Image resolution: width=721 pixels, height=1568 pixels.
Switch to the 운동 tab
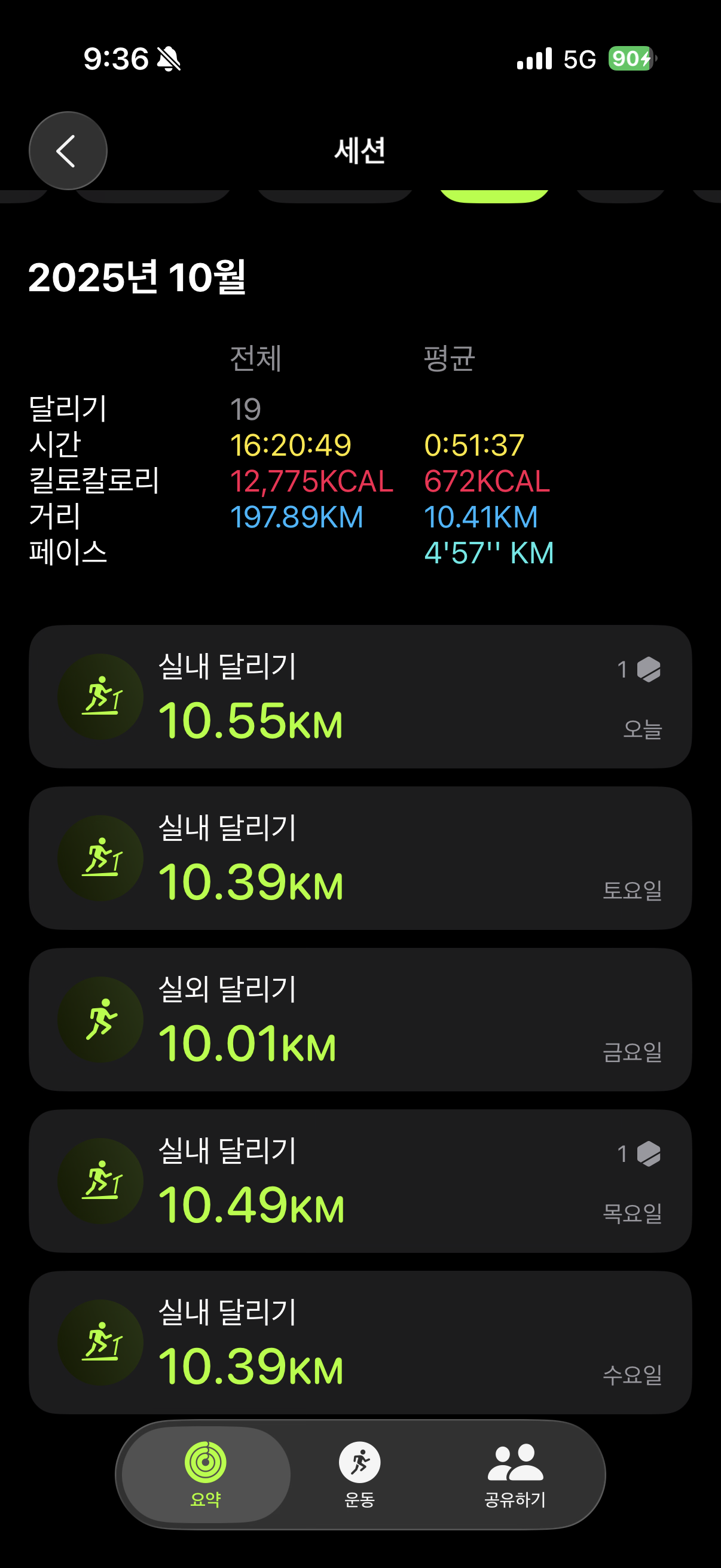click(x=359, y=1473)
